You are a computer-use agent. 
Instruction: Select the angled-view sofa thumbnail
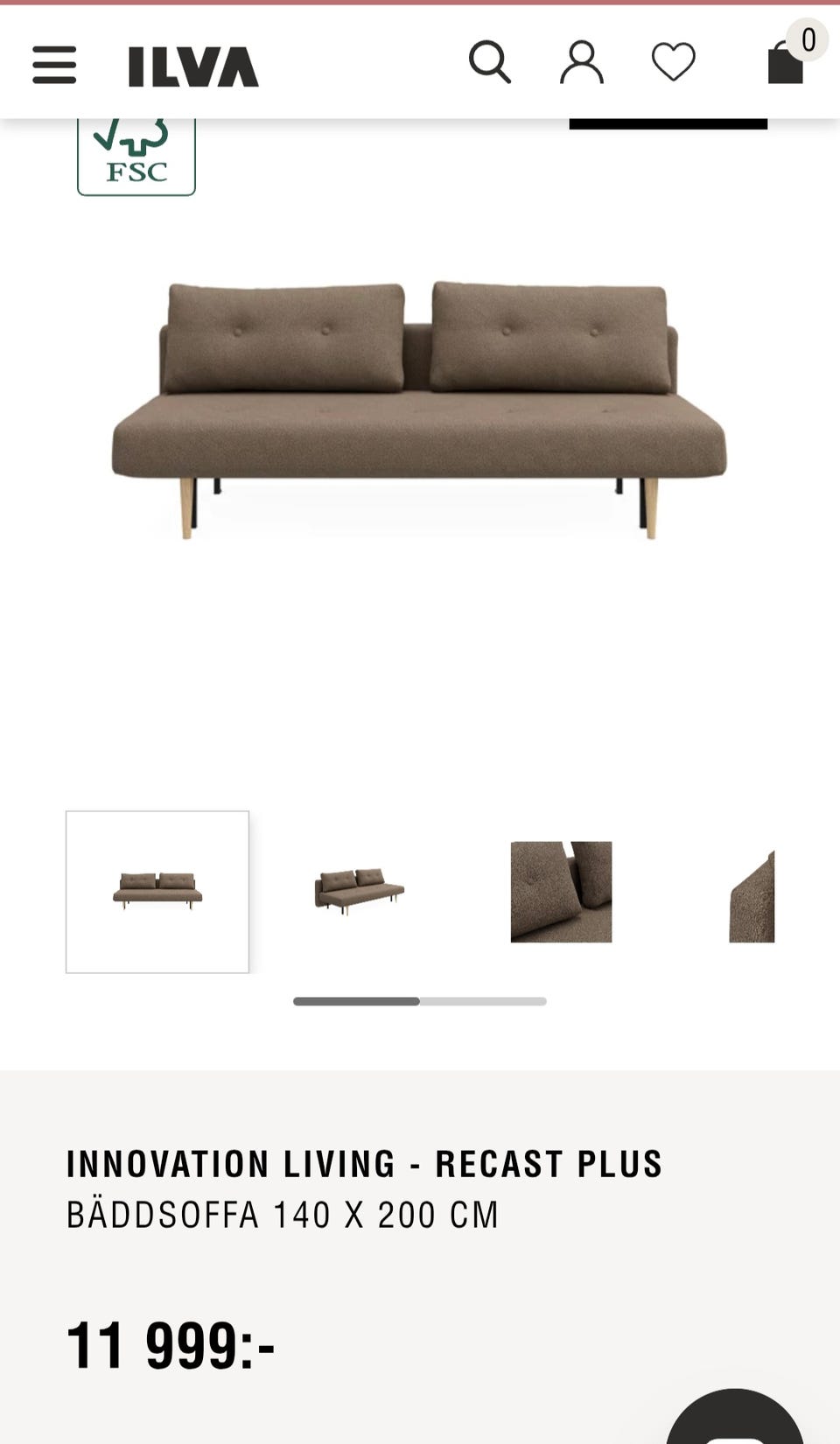360,892
